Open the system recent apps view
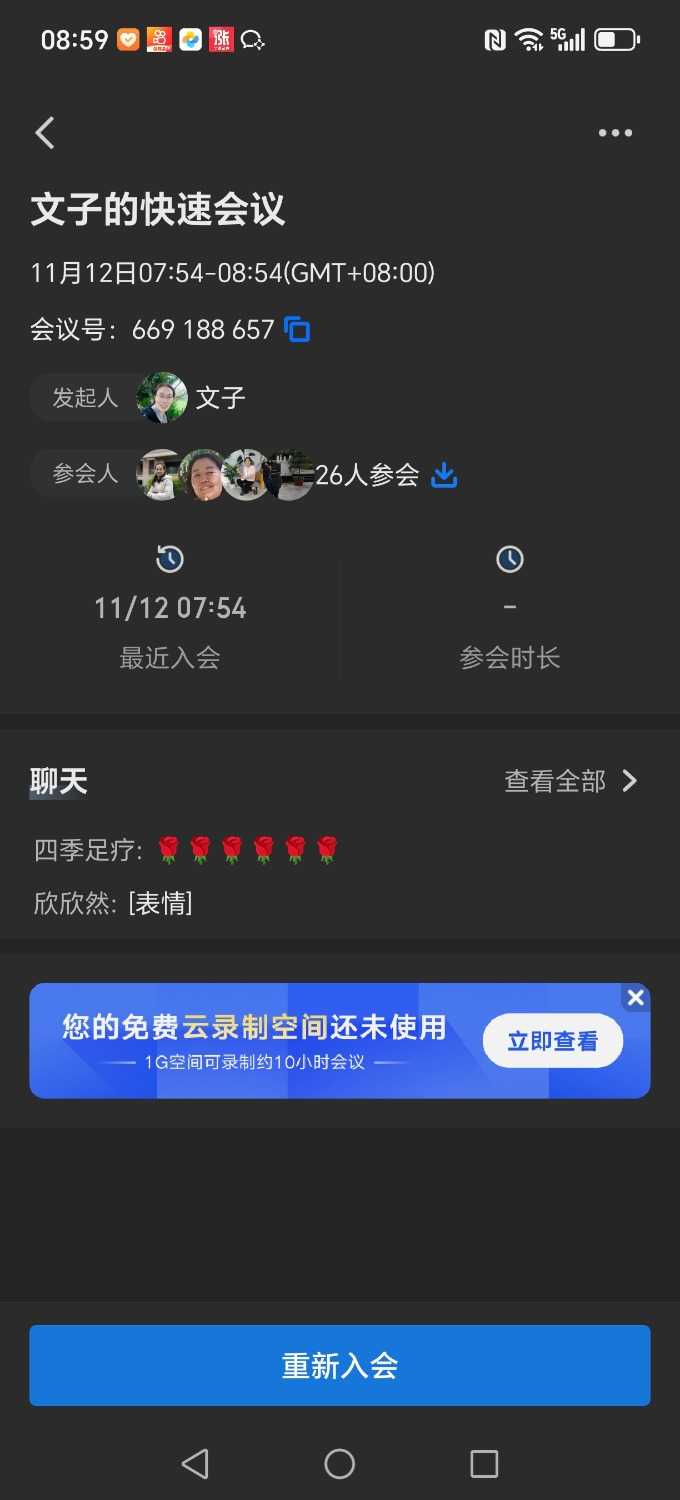 click(484, 1464)
